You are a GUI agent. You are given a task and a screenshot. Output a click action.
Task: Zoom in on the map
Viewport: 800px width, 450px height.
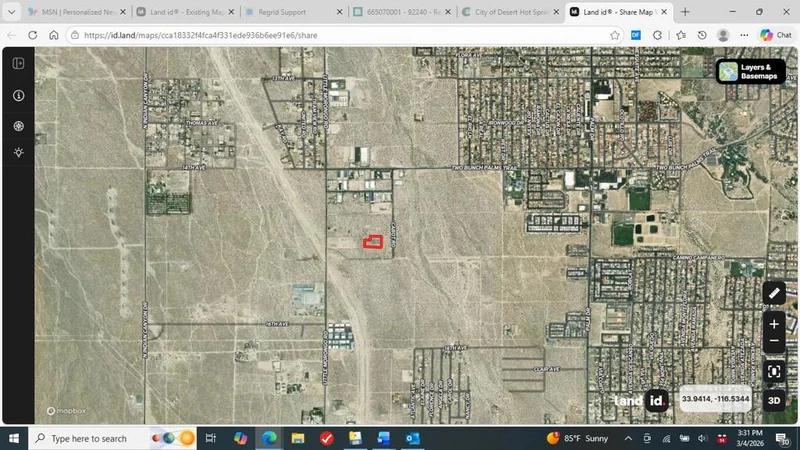click(773, 324)
